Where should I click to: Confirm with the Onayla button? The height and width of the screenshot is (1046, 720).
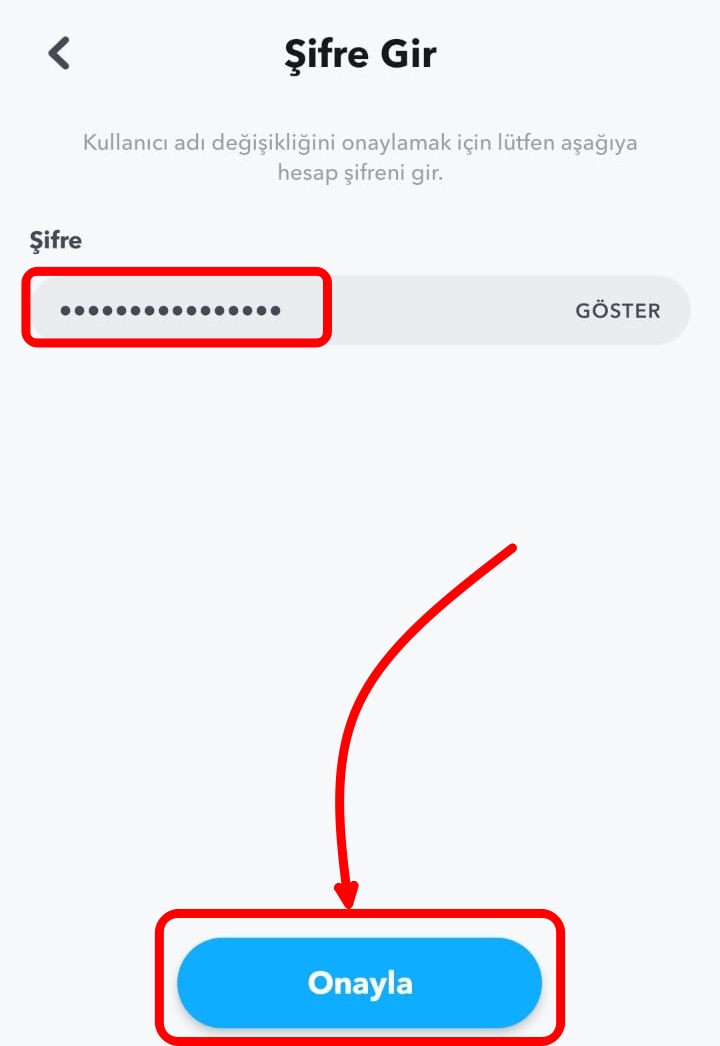(360, 982)
